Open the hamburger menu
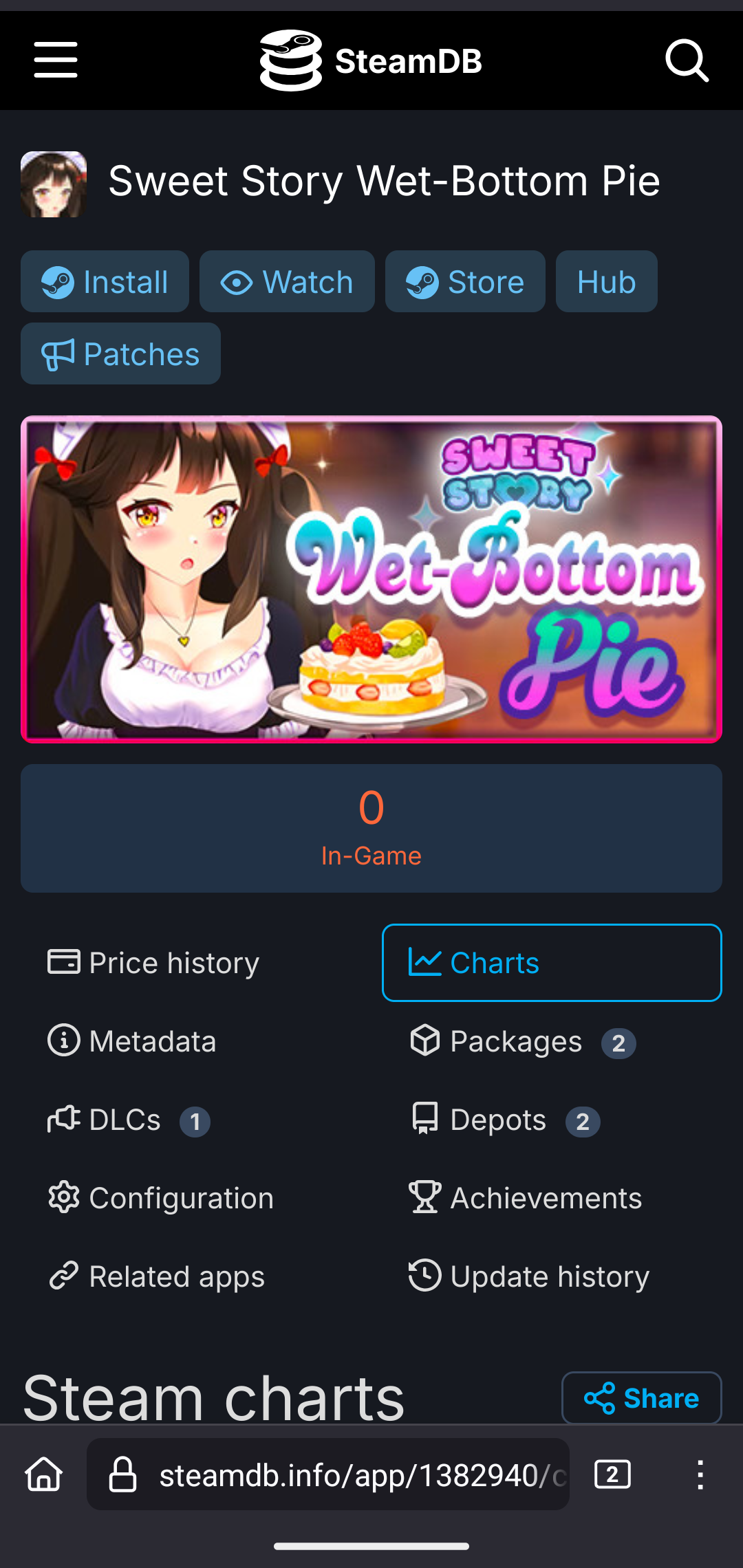The width and height of the screenshot is (743, 1568). (56, 60)
